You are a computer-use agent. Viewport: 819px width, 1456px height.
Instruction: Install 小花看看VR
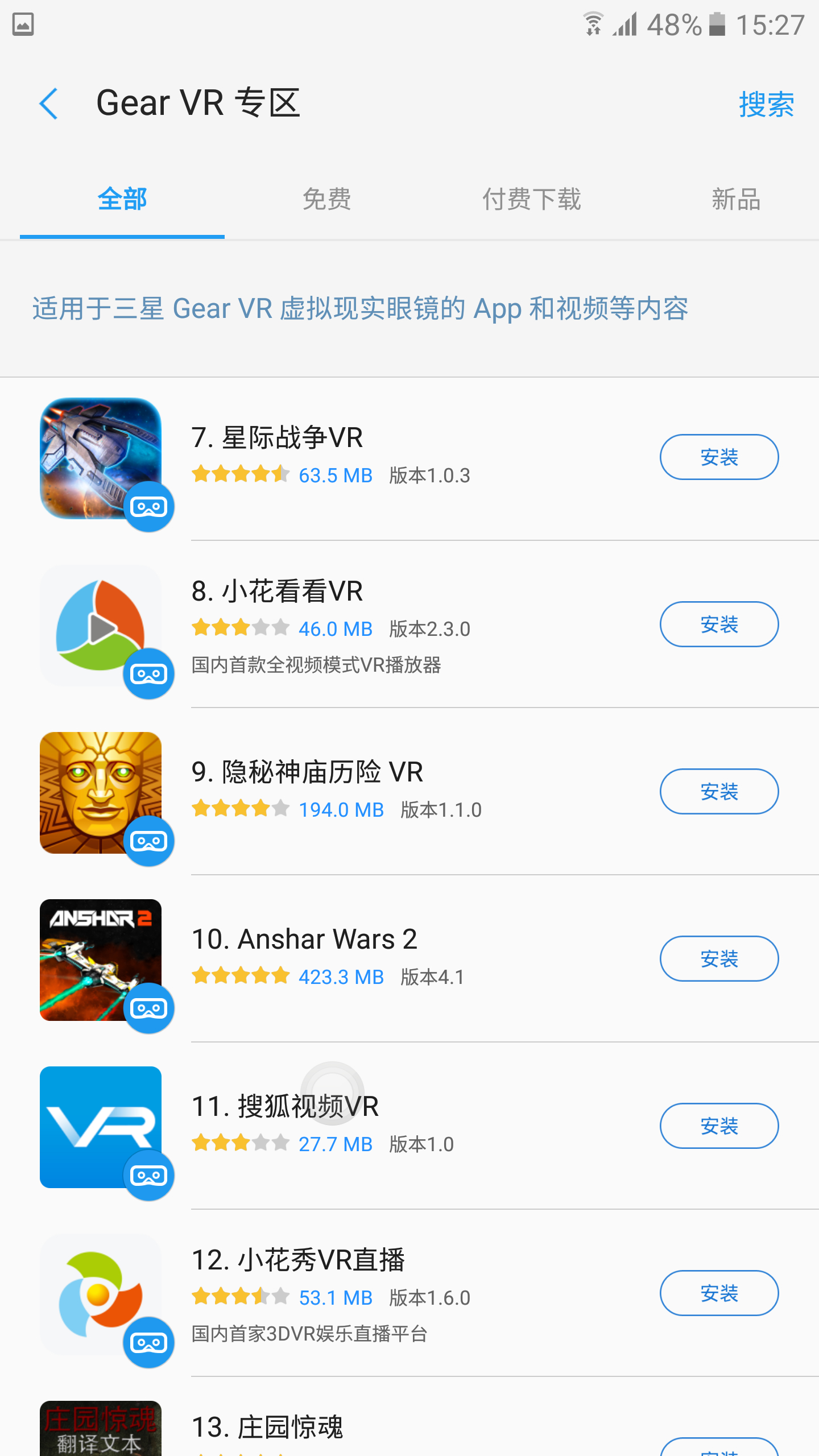click(x=719, y=624)
